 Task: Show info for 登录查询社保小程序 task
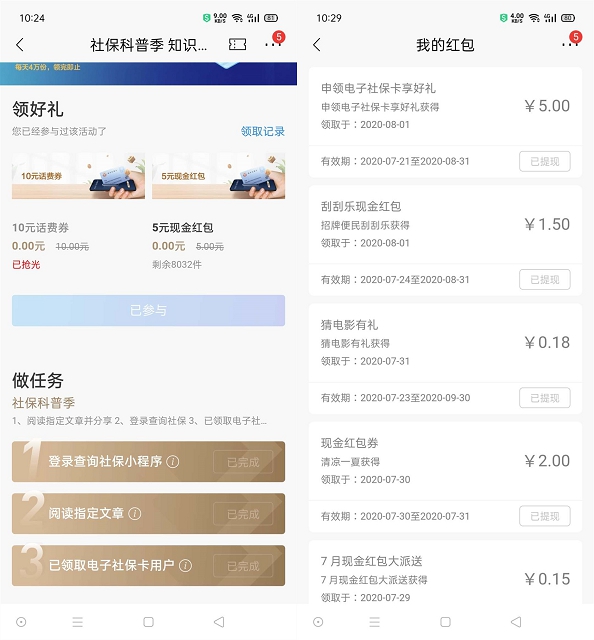pos(173,462)
